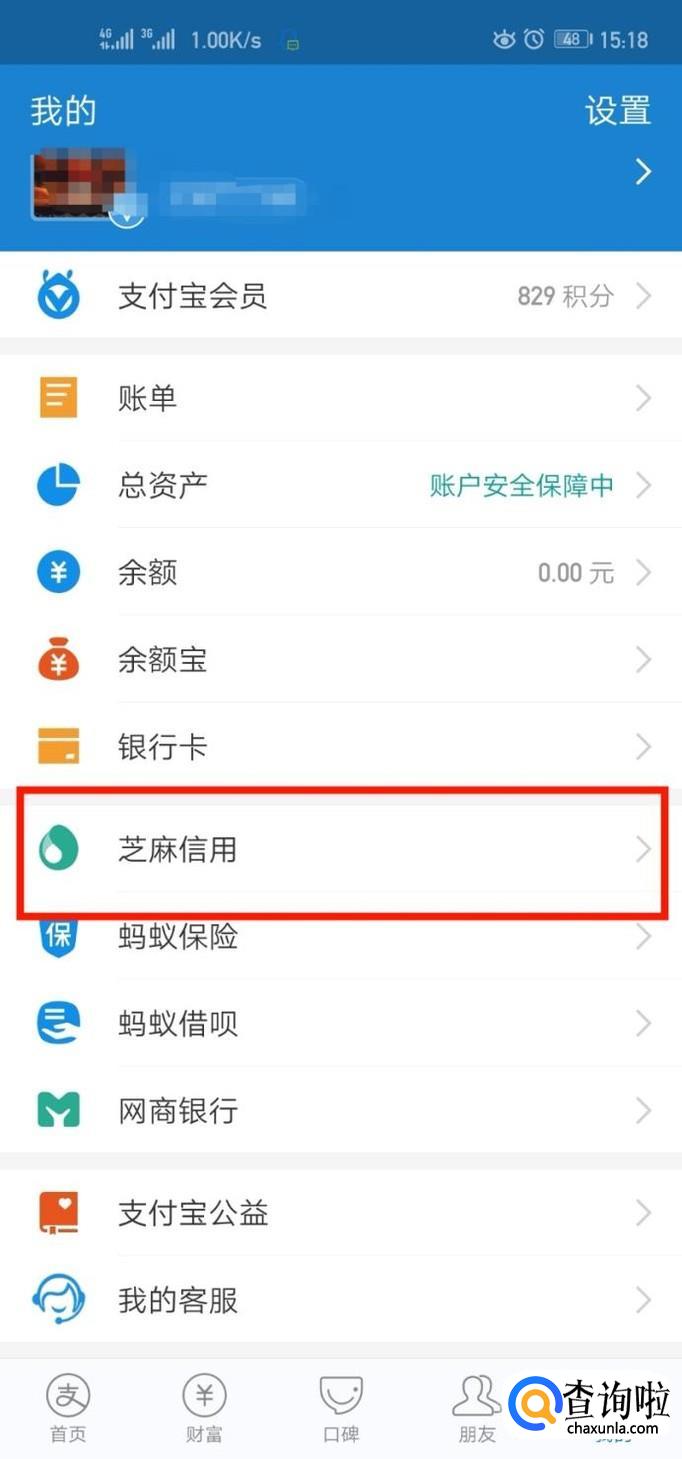Open 我的客服

click(x=341, y=1301)
